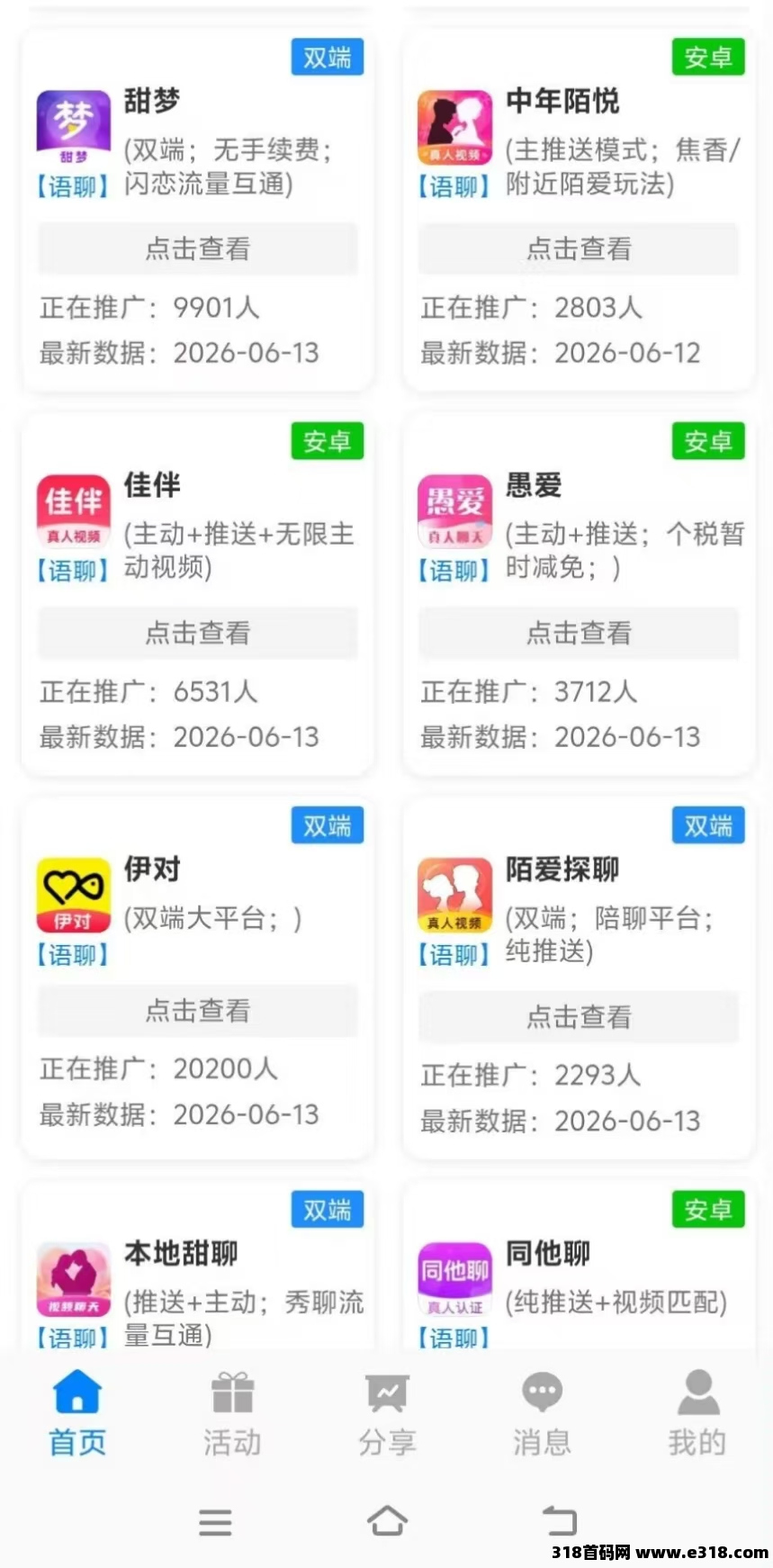
Task: Tap 点击查看 under 中年陌悦
Action: click(x=579, y=248)
